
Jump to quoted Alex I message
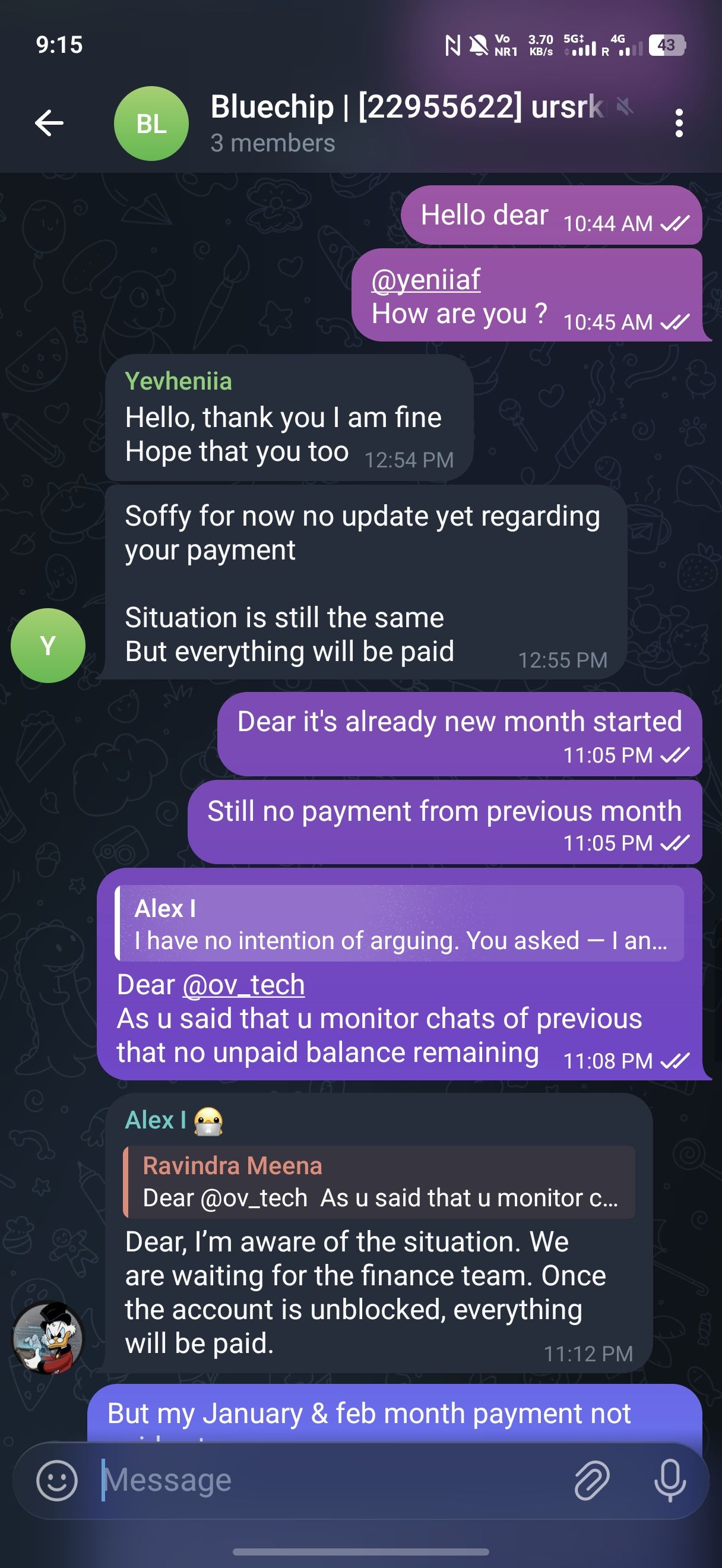tap(400, 924)
